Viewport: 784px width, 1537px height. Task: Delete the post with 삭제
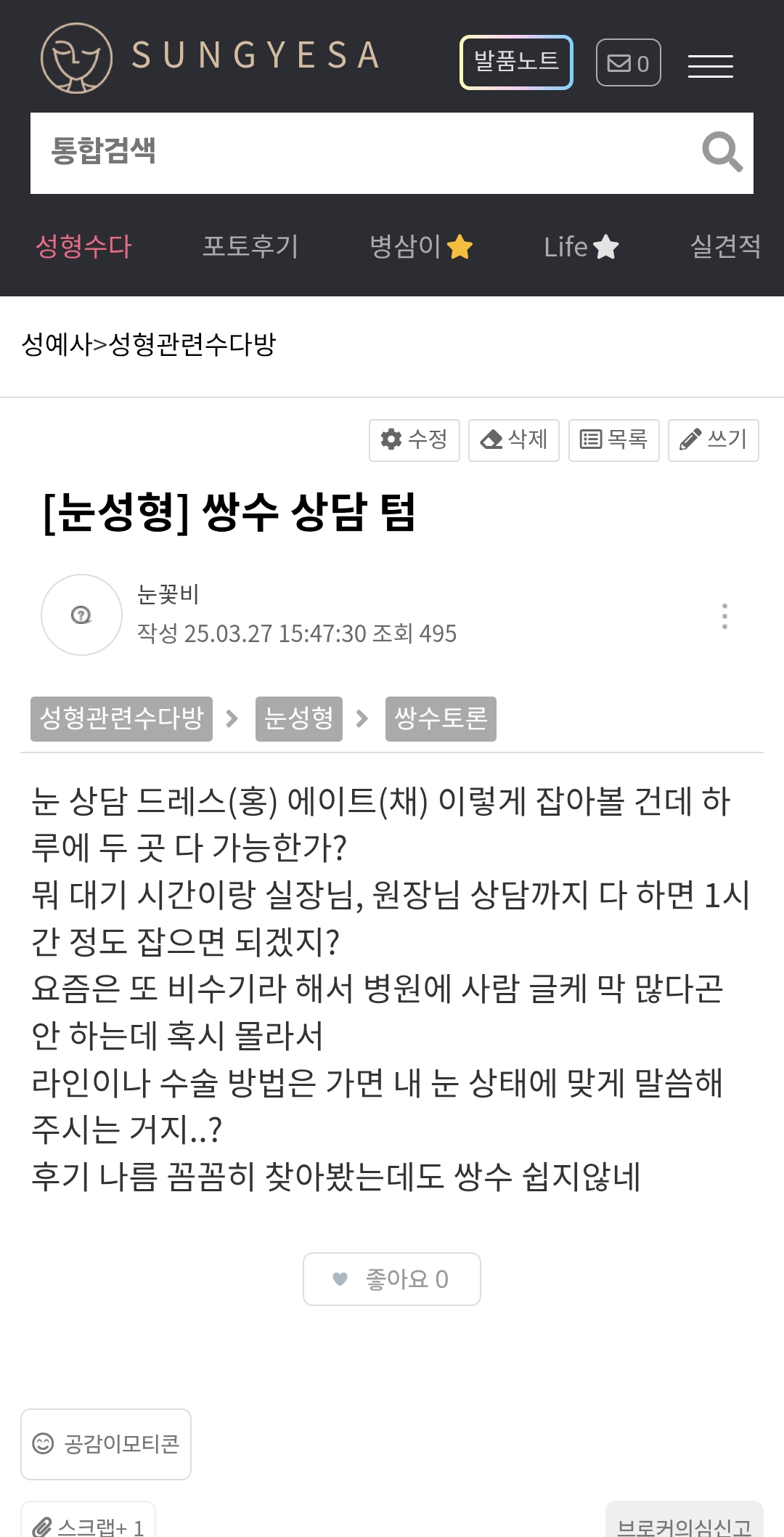click(x=514, y=440)
